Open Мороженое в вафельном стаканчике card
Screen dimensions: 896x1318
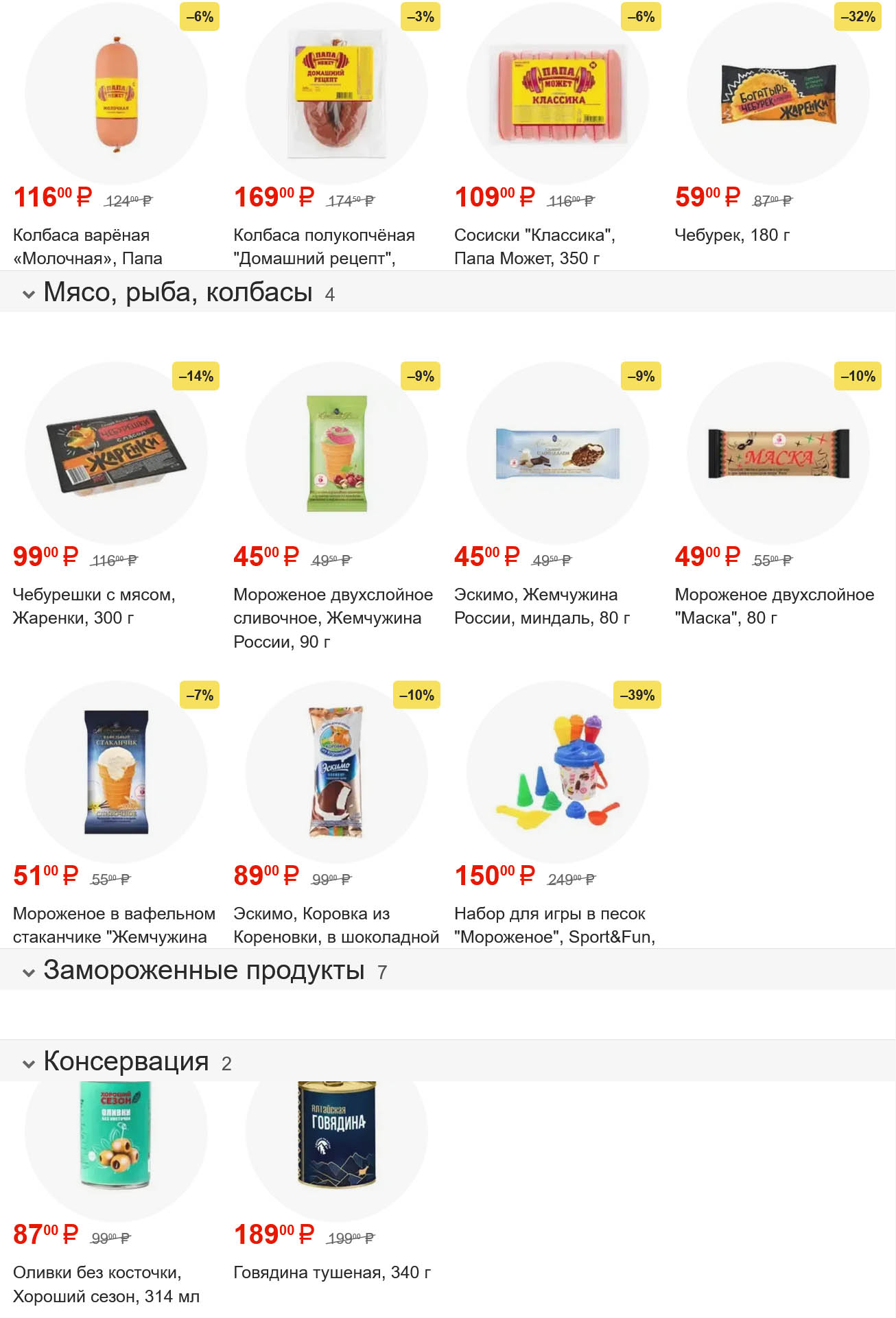point(116,773)
